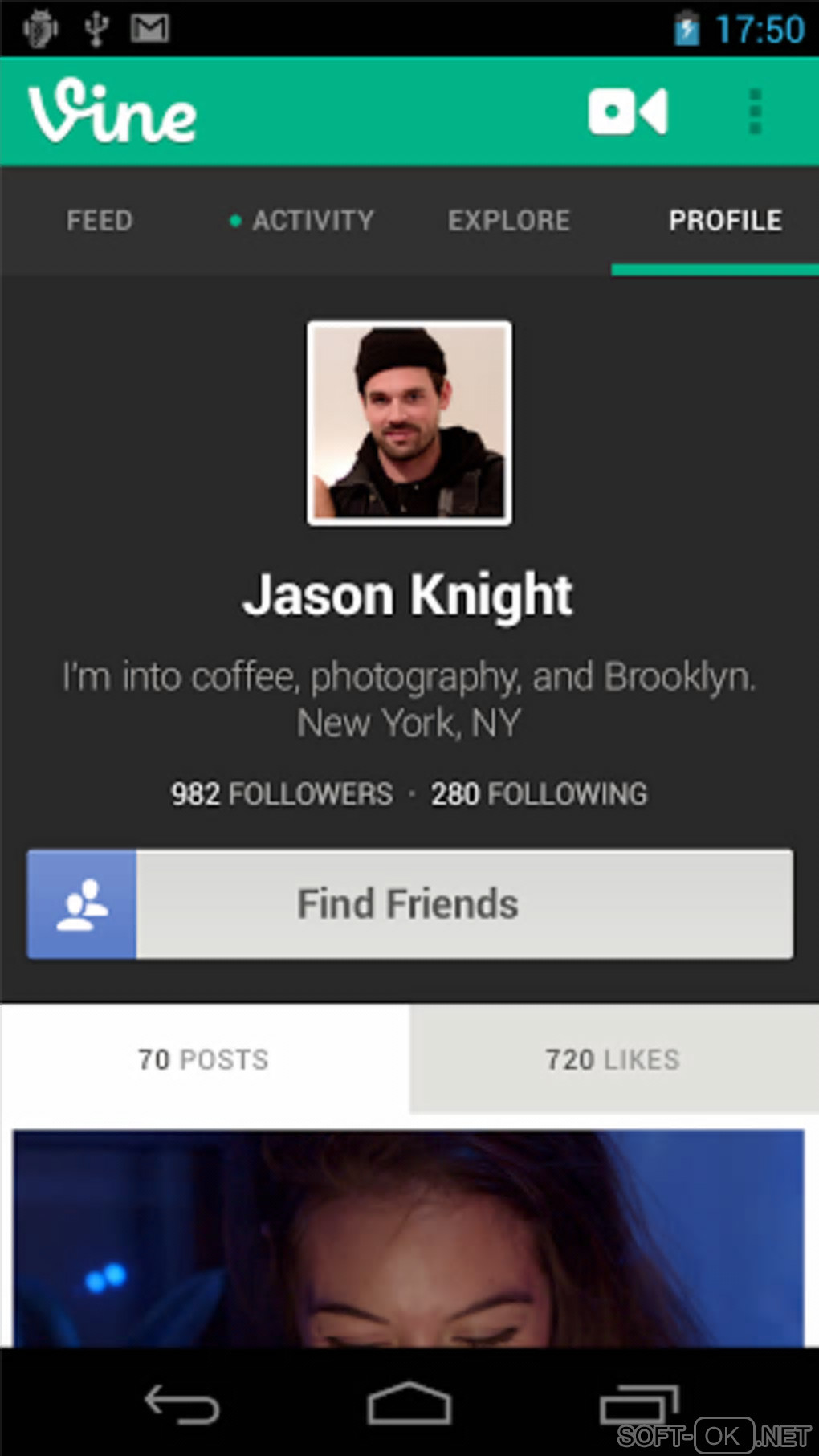Record a new Vine video
The height and width of the screenshot is (1456, 819).
627,112
